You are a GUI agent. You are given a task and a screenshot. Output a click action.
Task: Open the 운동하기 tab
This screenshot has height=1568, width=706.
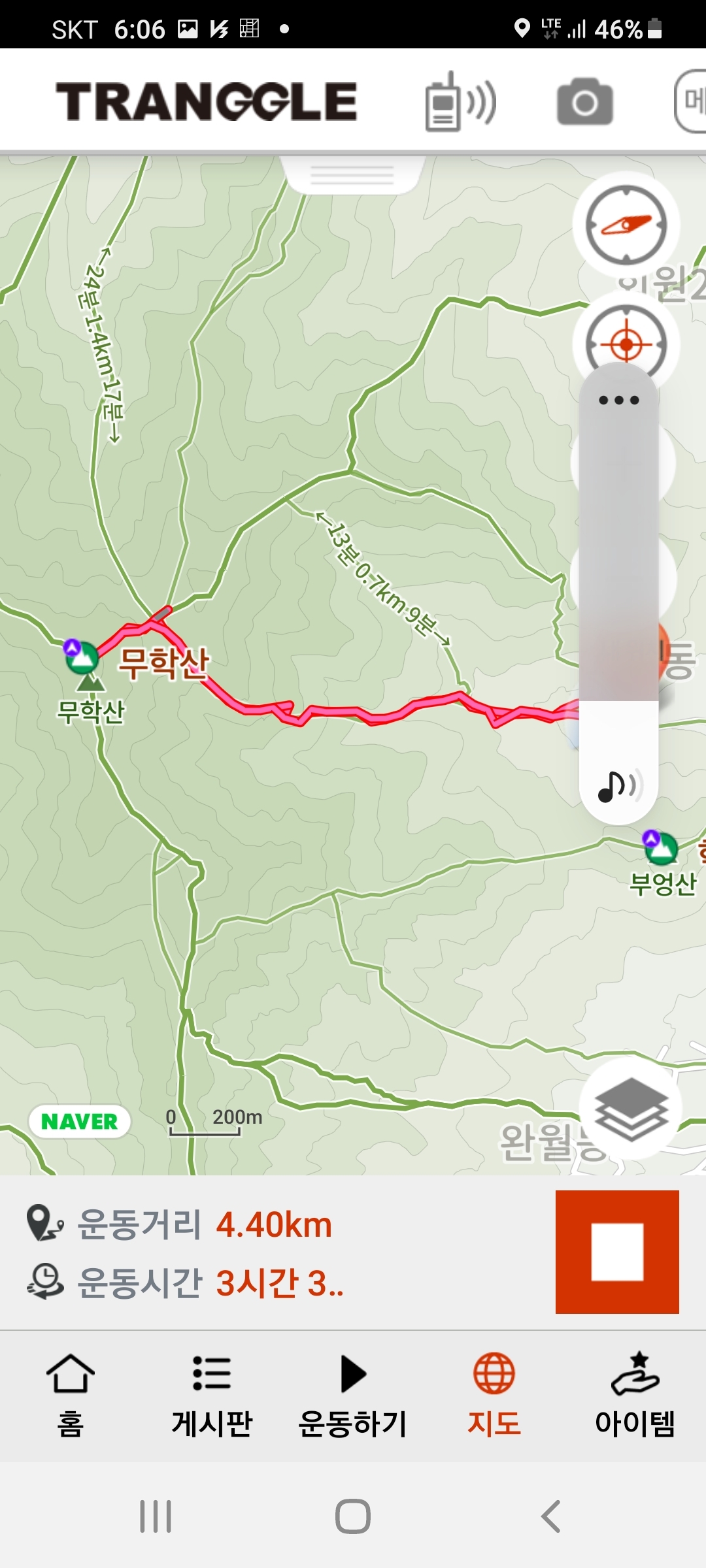[x=353, y=1396]
